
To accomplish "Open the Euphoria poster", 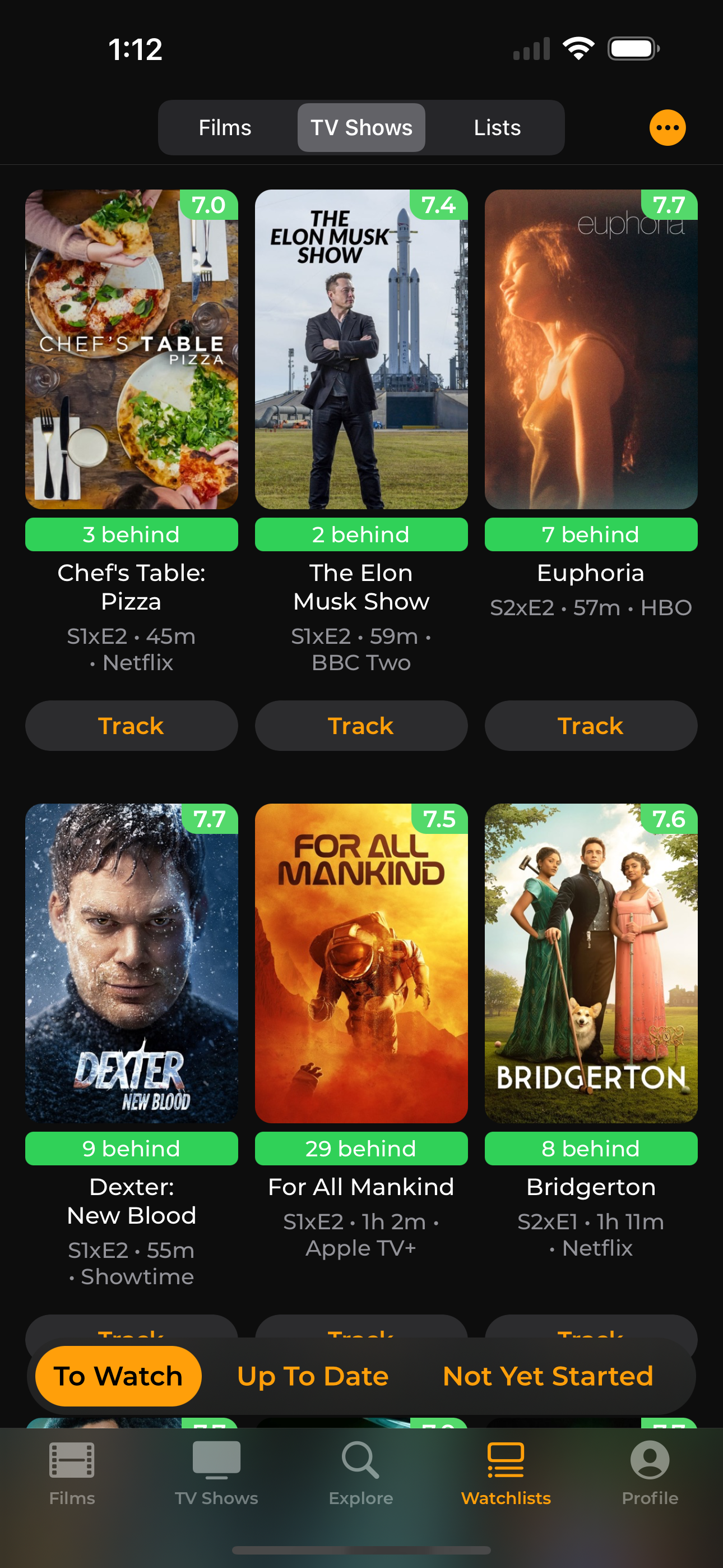I will point(591,349).
